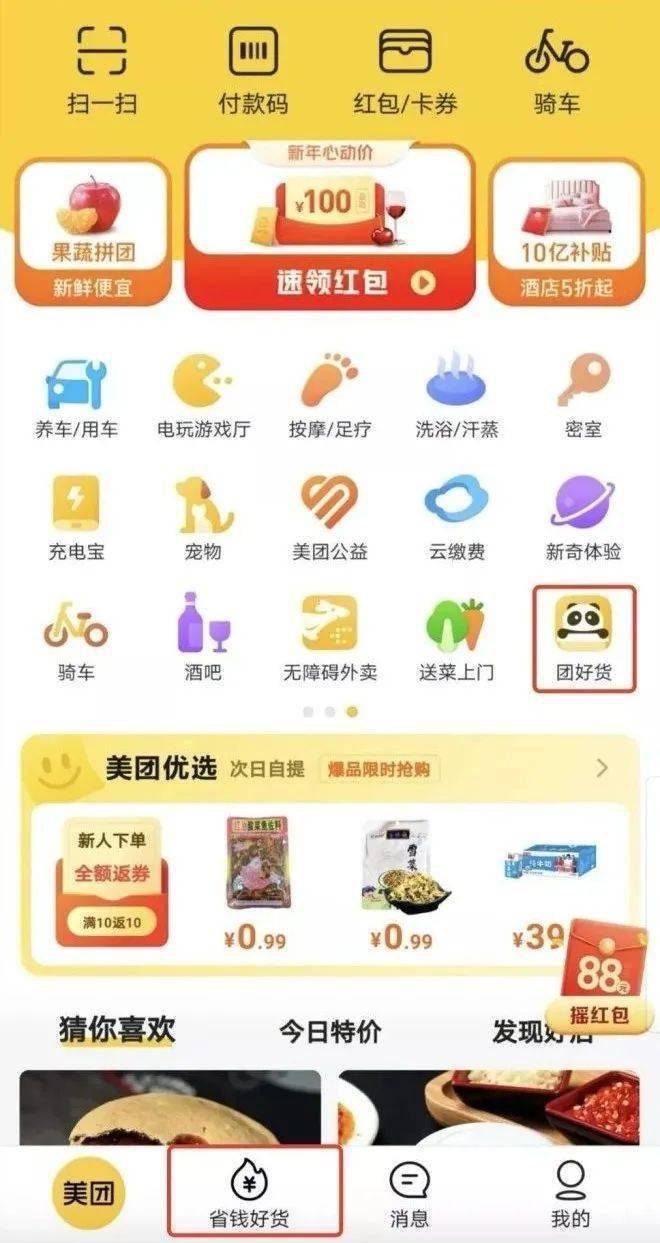Open 付款码 payment code
The image size is (660, 1243).
click(253, 69)
